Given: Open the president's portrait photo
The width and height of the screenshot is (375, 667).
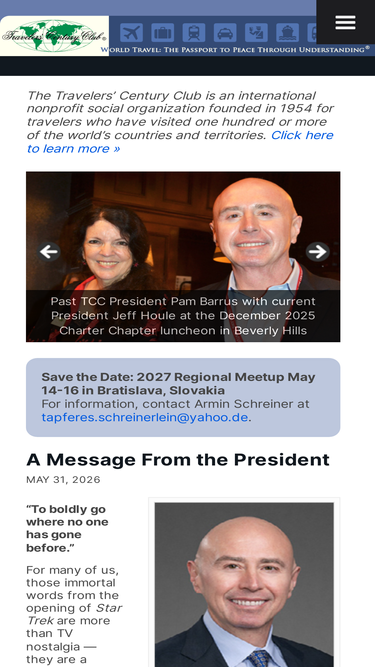Looking at the screenshot, I should coord(244,584).
